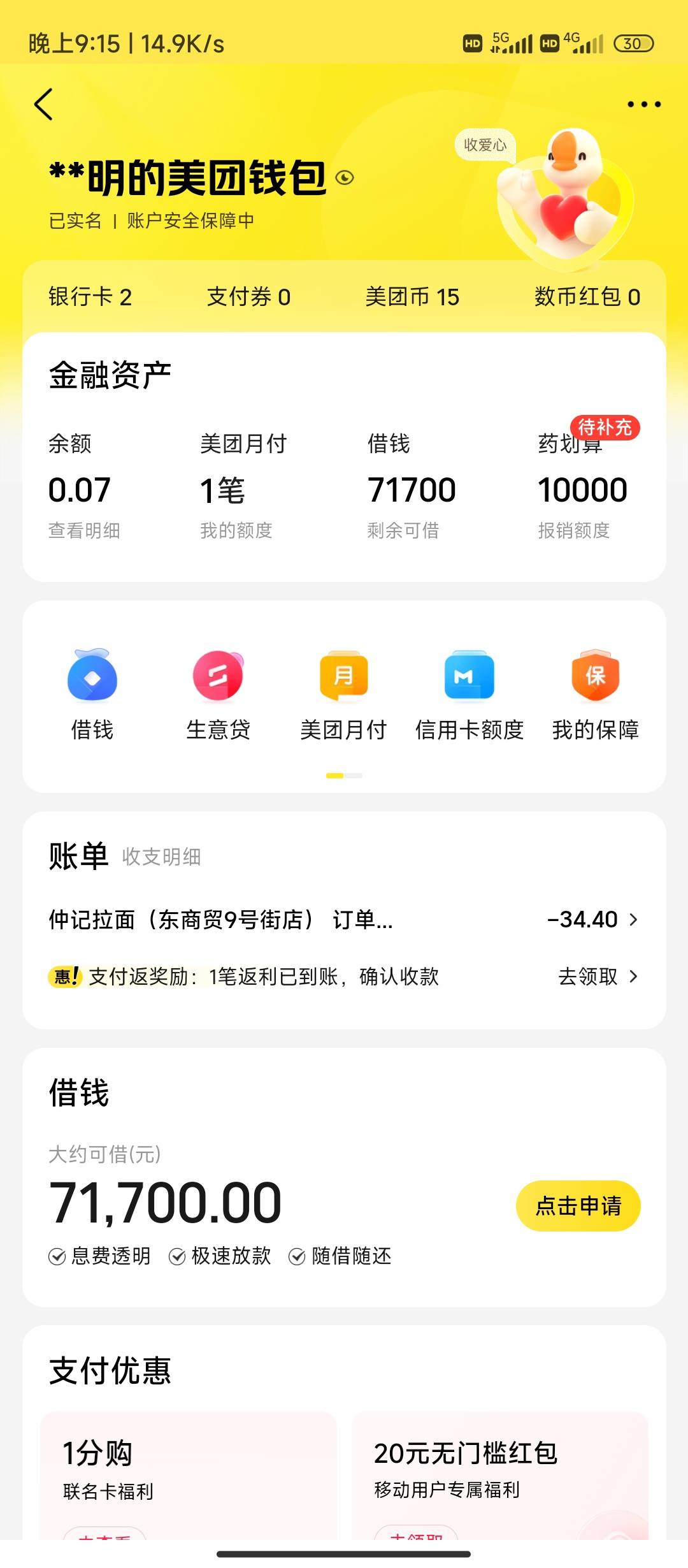The image size is (688, 1568).
Task: Click the back arrow at top left
Action: coord(43,104)
